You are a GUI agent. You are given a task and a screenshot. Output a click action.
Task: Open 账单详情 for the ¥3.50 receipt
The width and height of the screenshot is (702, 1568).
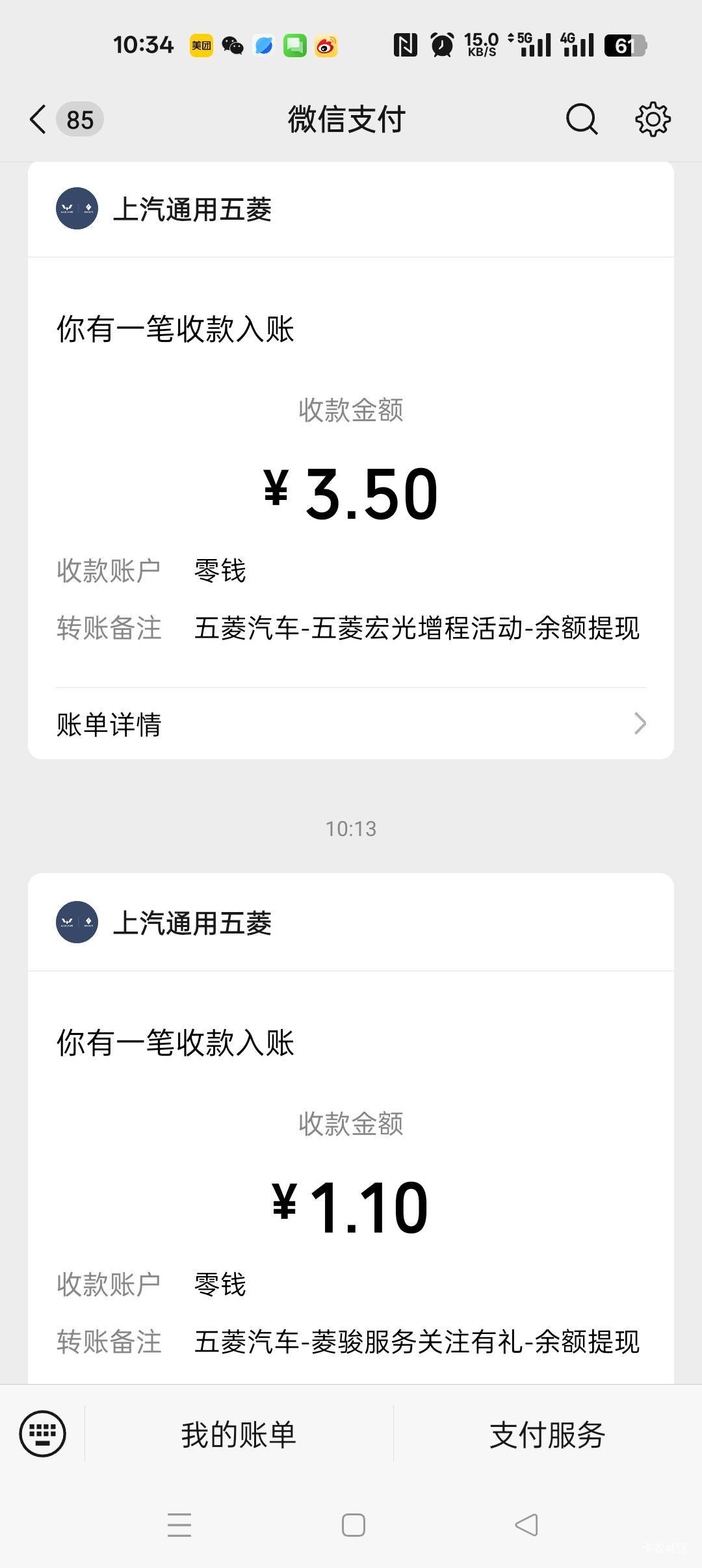tap(351, 724)
